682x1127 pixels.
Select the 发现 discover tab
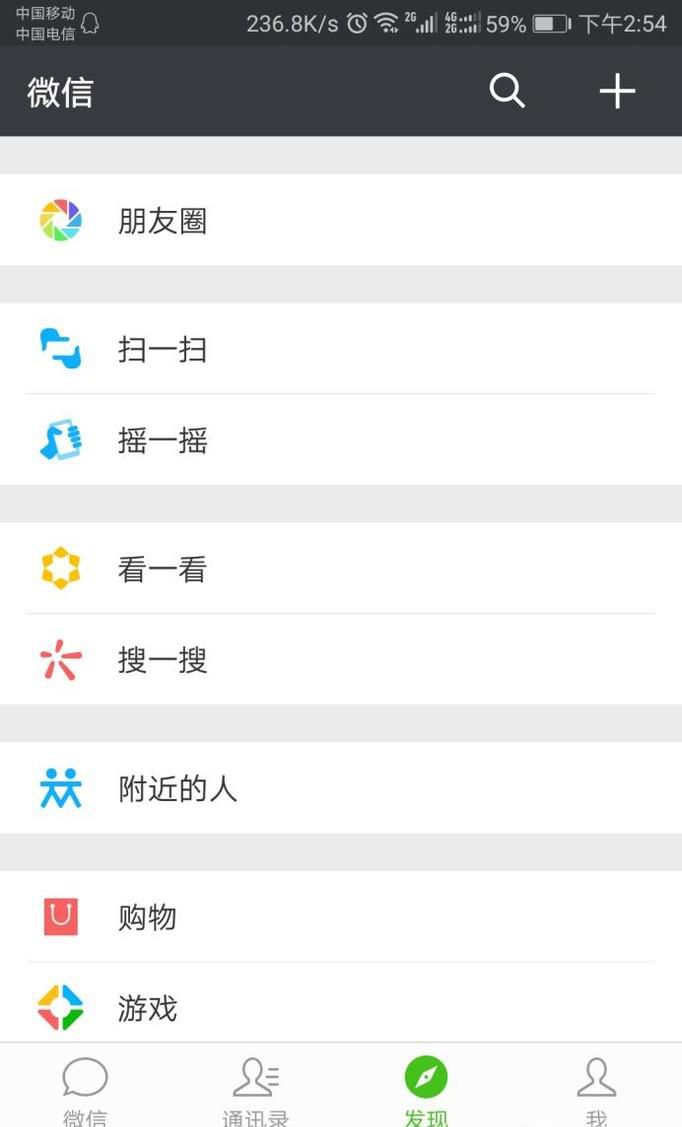[x=426, y=1088]
